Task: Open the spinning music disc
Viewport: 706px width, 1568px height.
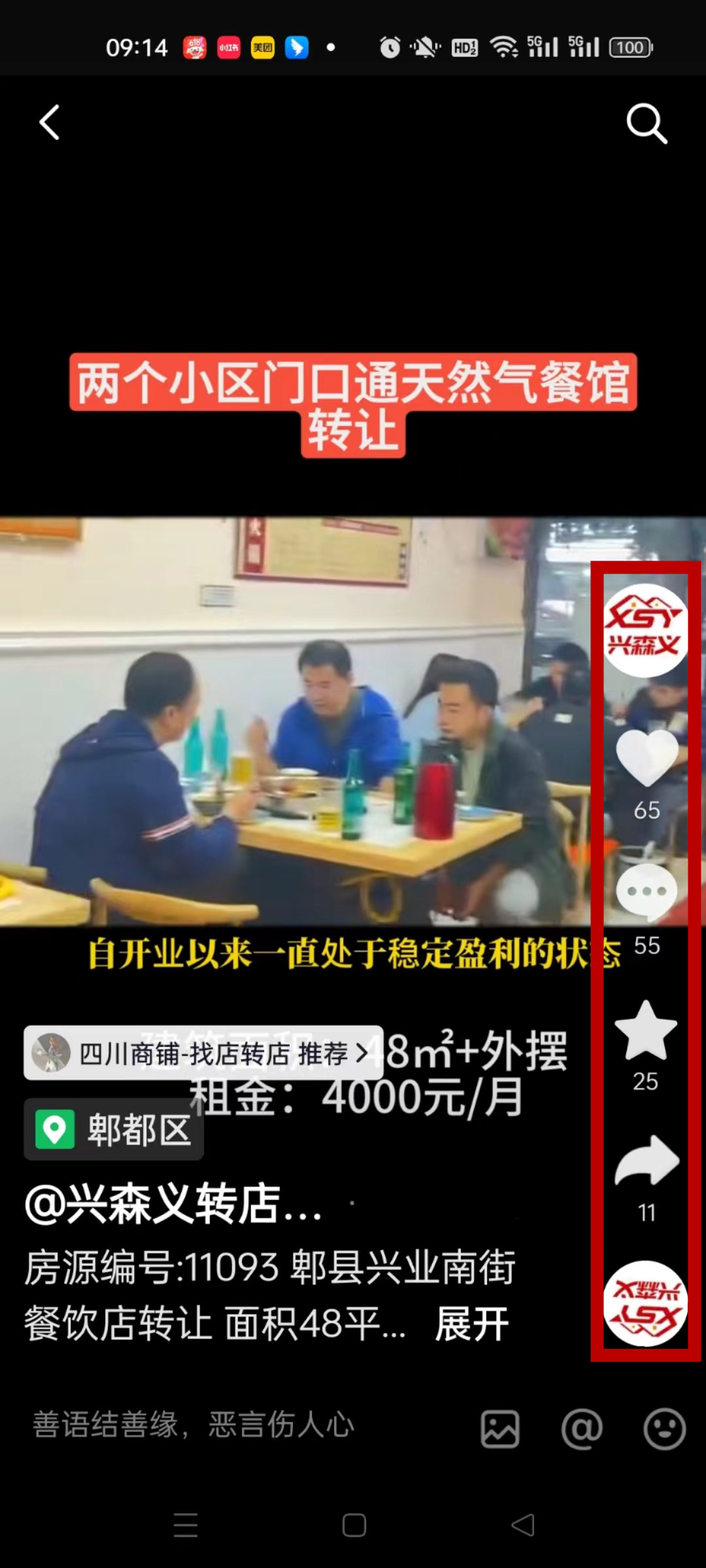Action: [645, 1303]
